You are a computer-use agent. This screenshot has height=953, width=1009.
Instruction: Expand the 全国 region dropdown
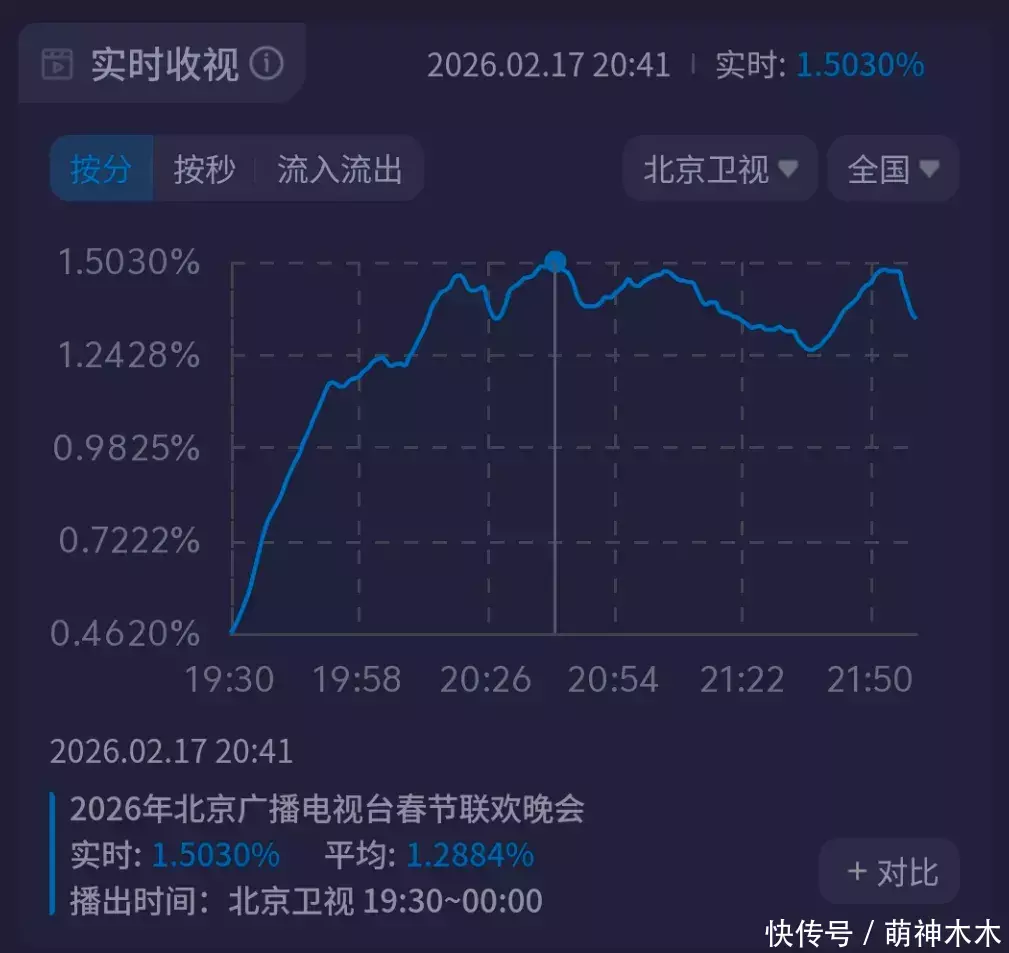click(893, 169)
